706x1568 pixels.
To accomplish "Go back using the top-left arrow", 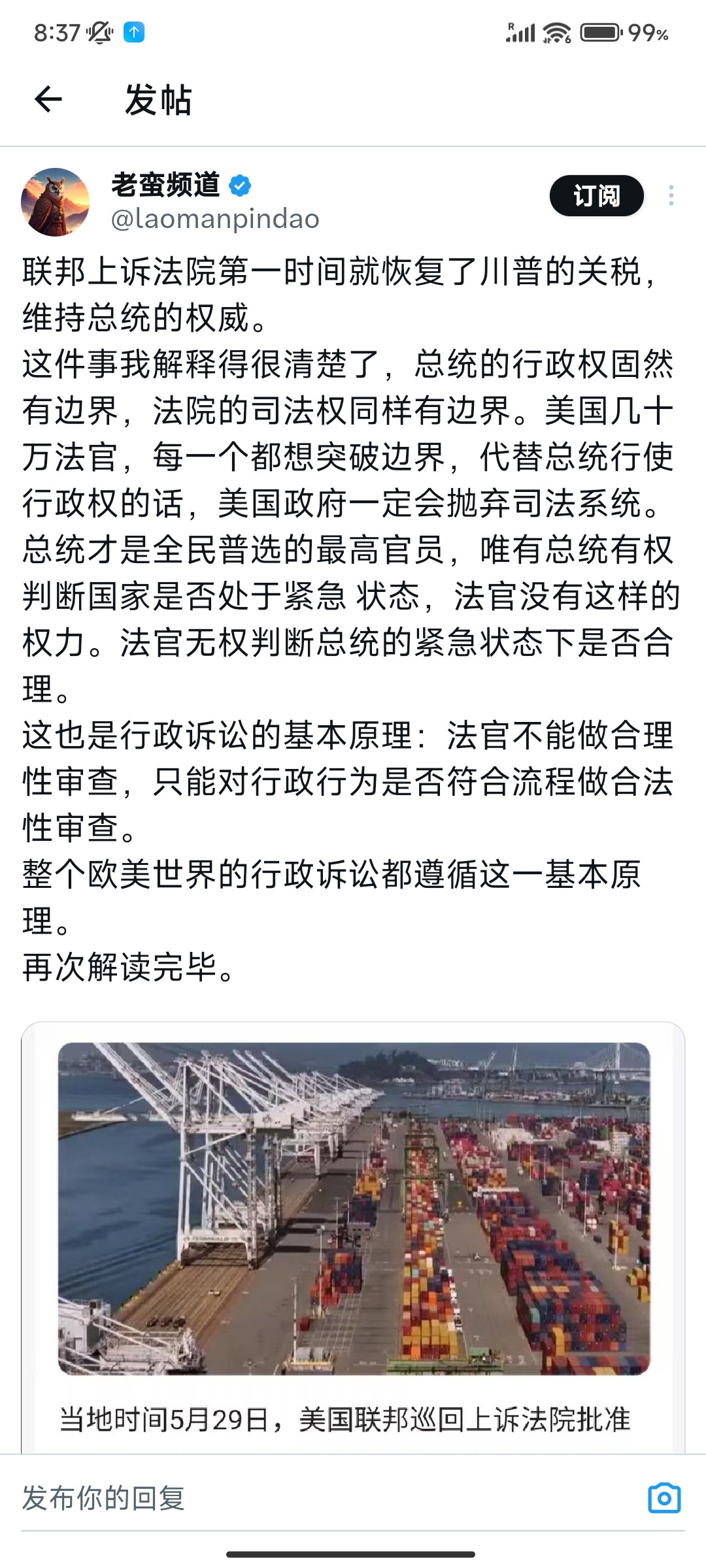I will click(x=48, y=100).
